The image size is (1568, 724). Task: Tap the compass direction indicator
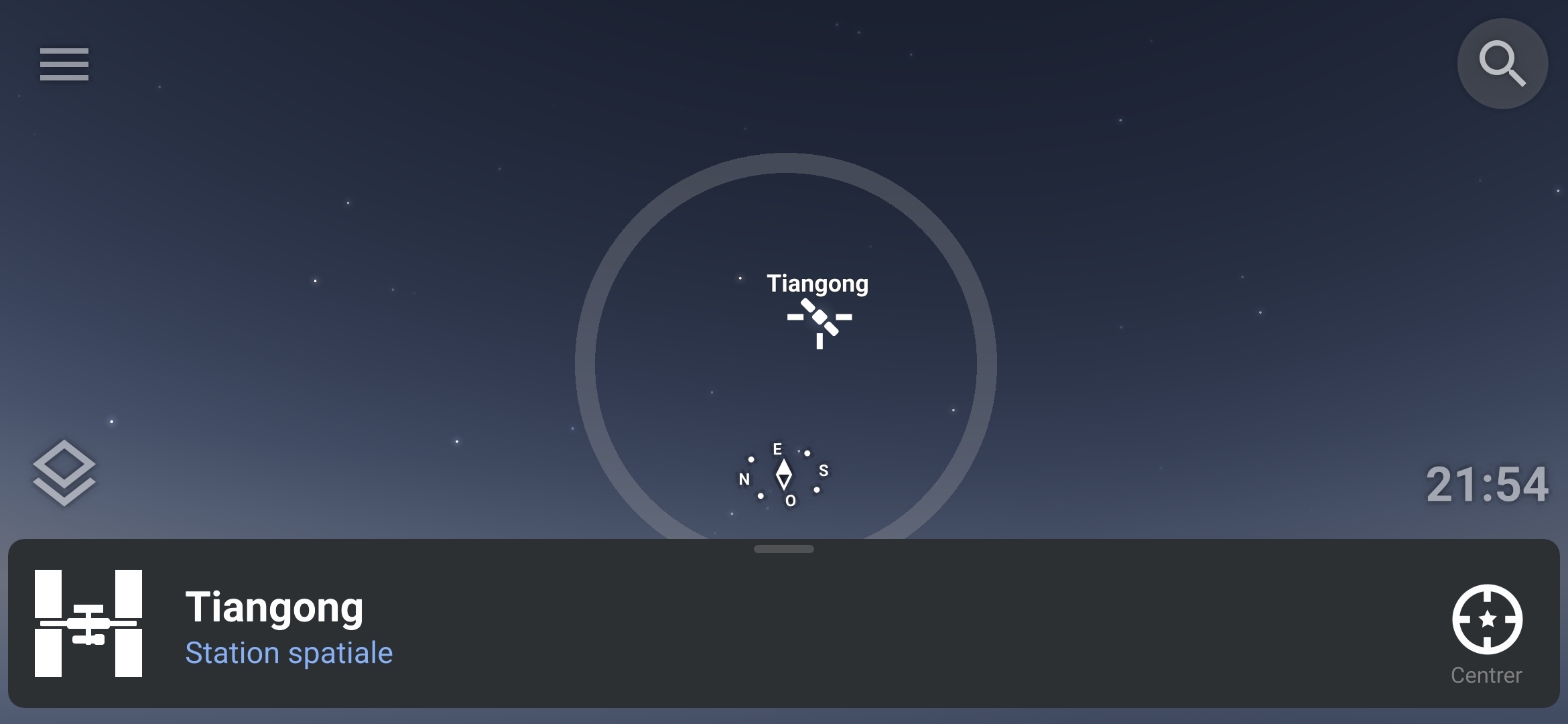pos(783,475)
